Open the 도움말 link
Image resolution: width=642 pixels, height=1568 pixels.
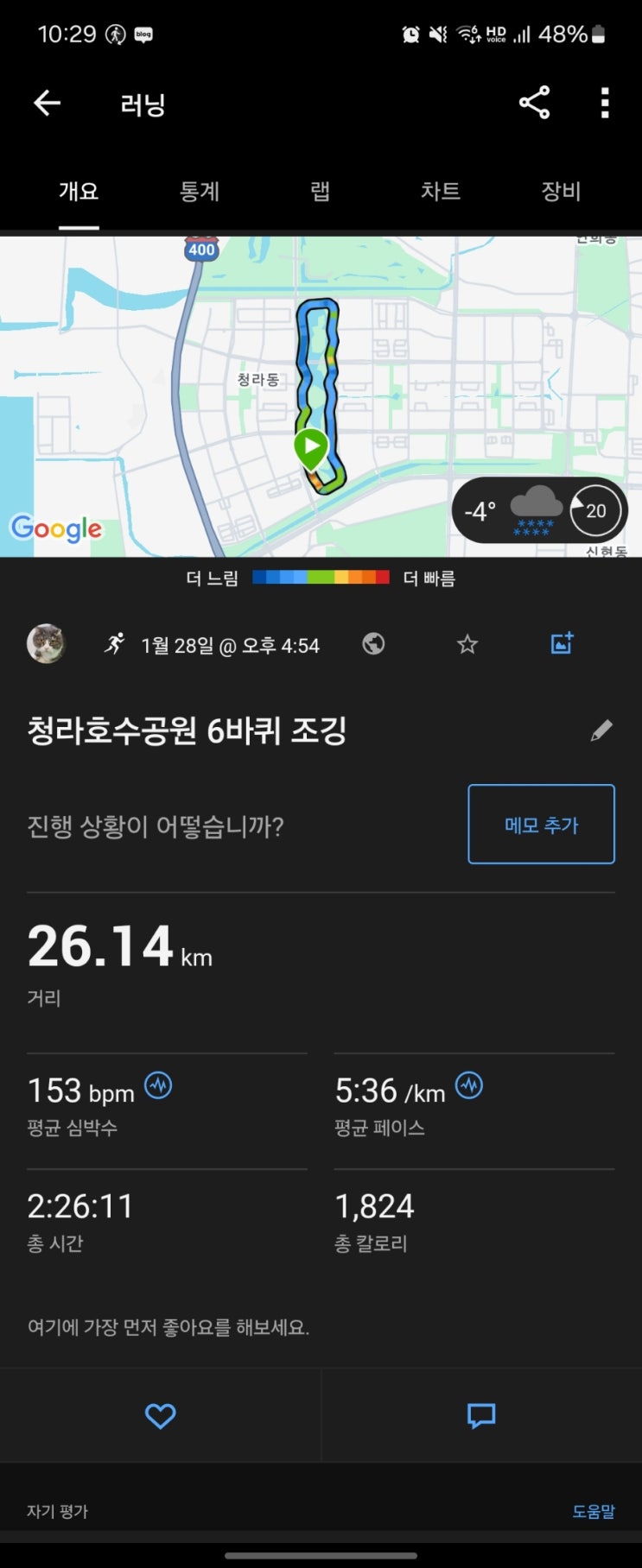[x=594, y=1511]
